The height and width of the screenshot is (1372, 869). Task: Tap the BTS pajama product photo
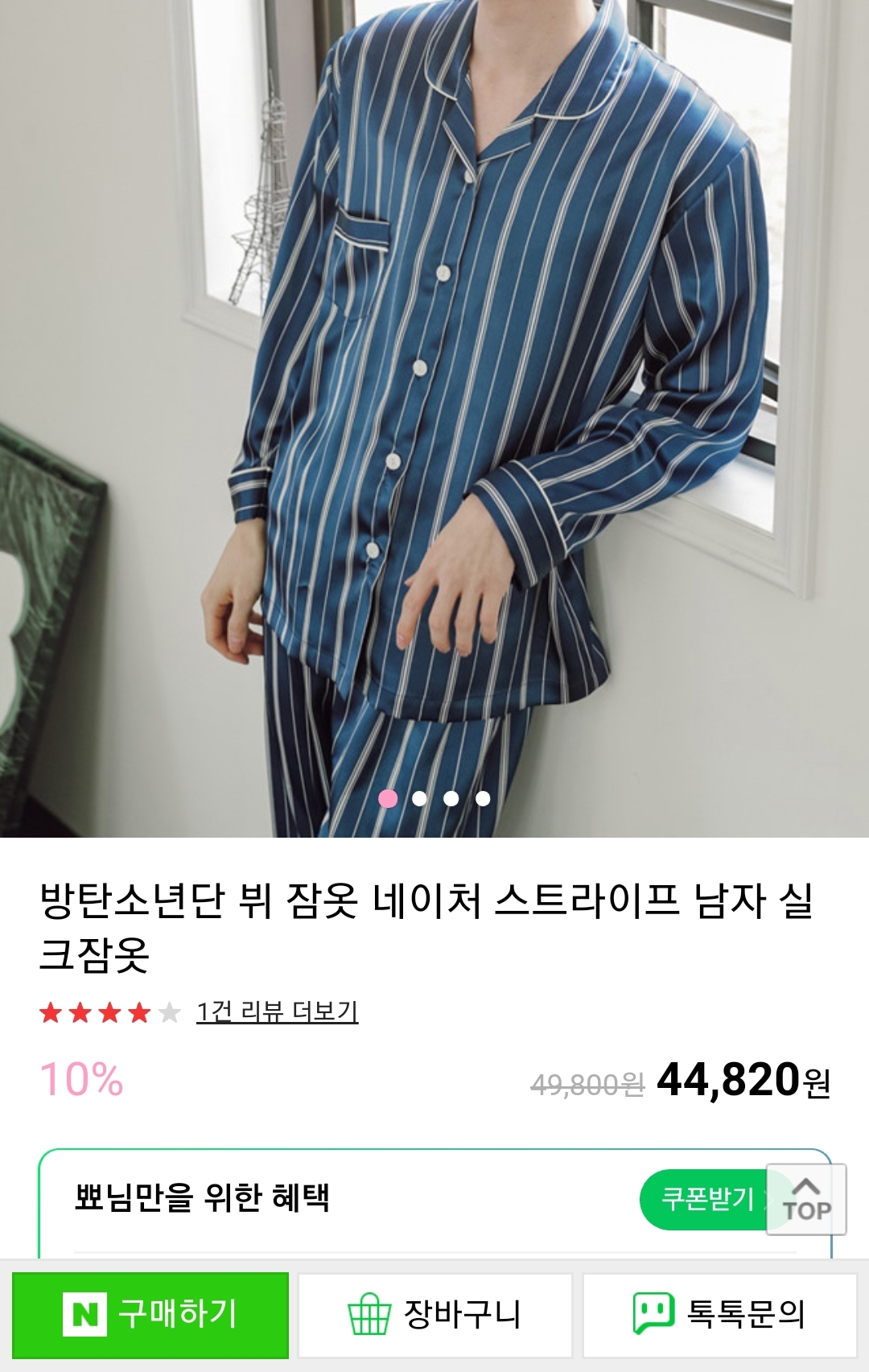click(434, 402)
